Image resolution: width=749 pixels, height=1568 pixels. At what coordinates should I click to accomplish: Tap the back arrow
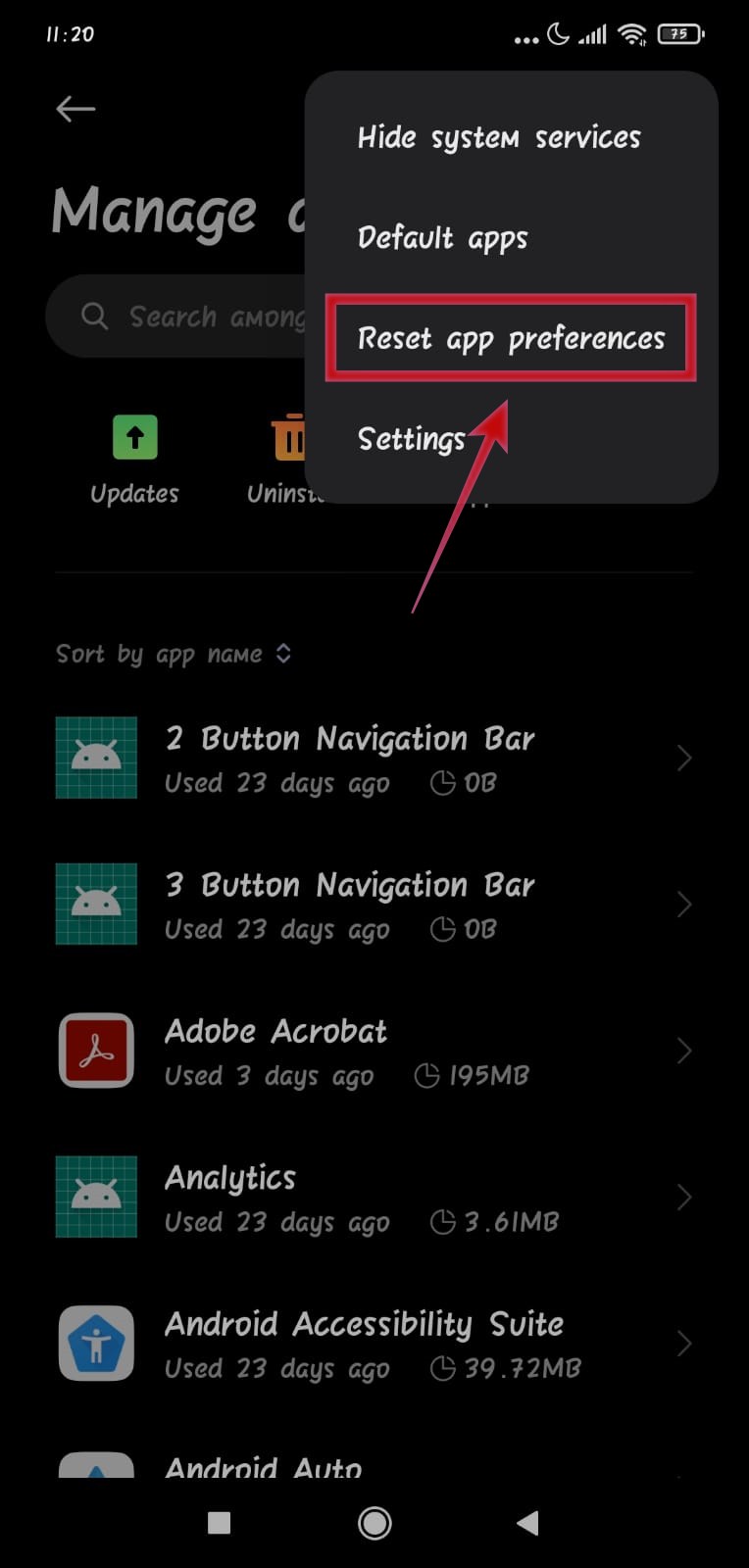pos(75,109)
